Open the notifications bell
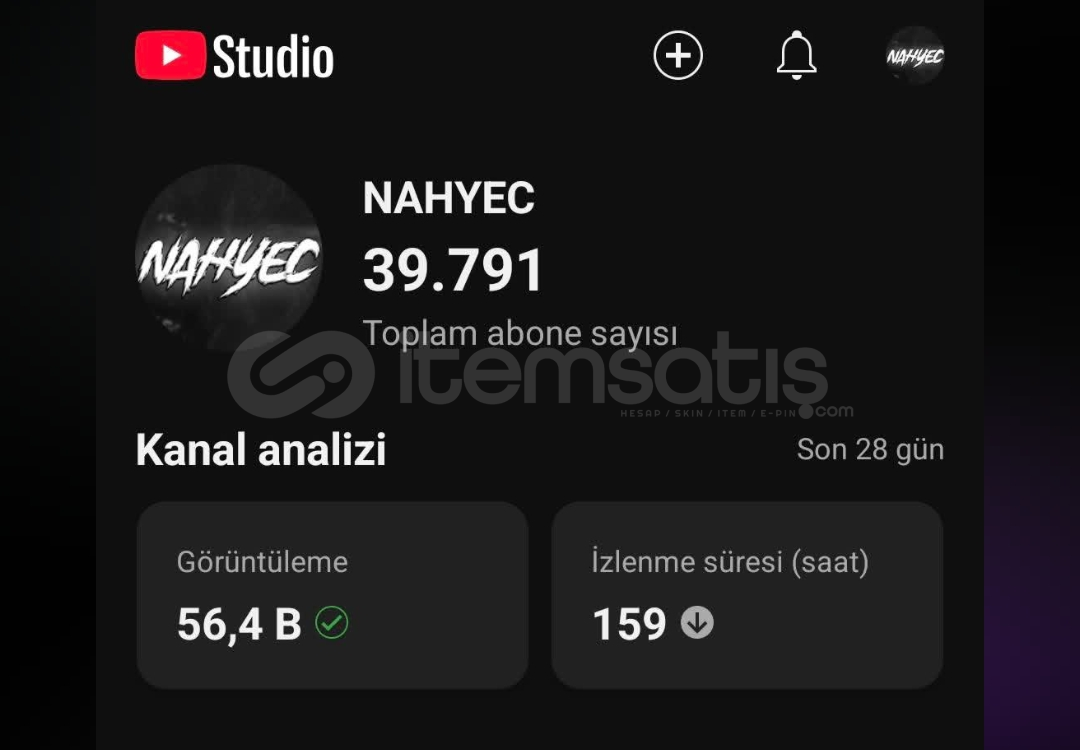The height and width of the screenshot is (750, 1080). pos(797,55)
